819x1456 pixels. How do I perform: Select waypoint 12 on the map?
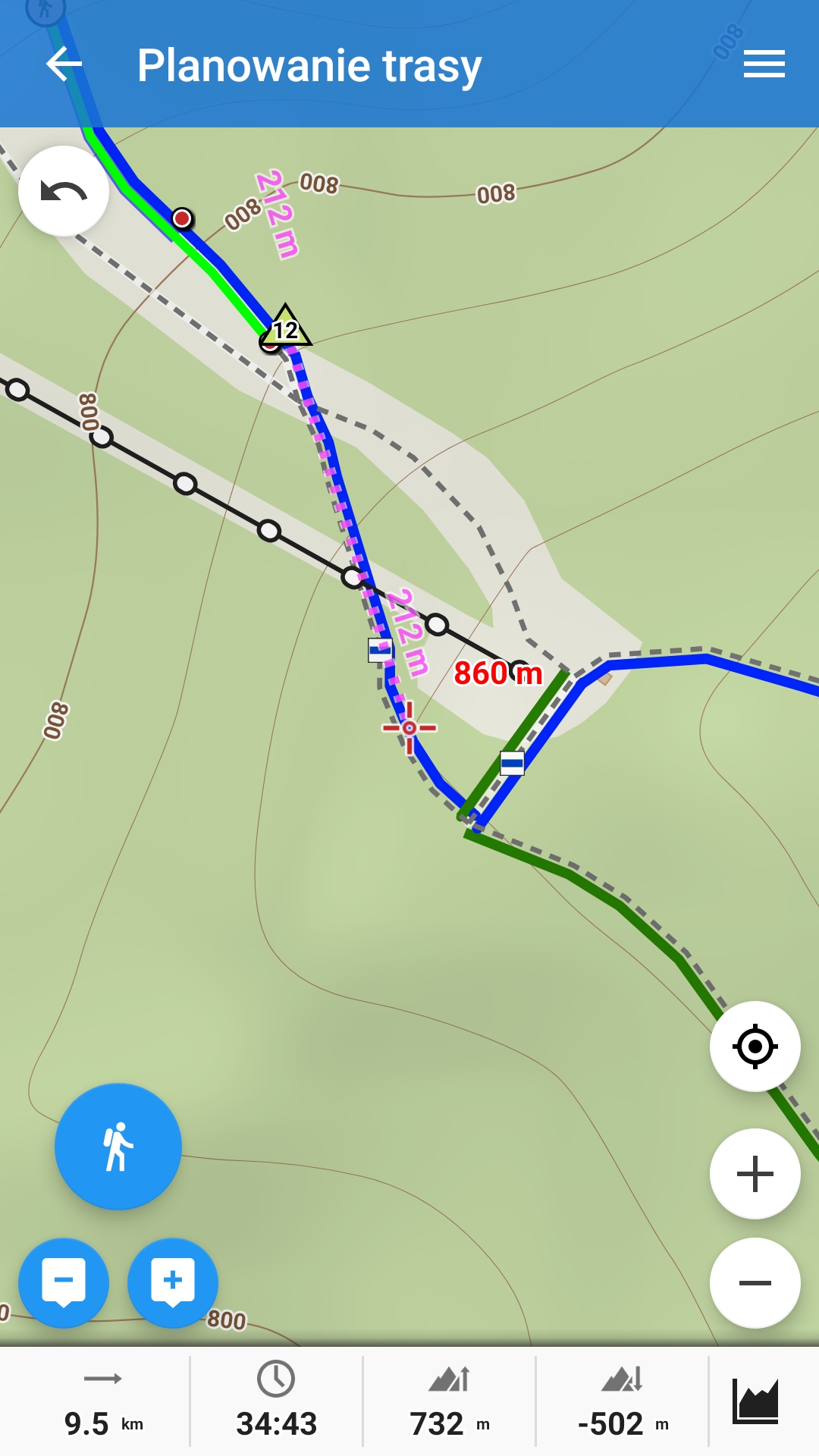tap(285, 328)
